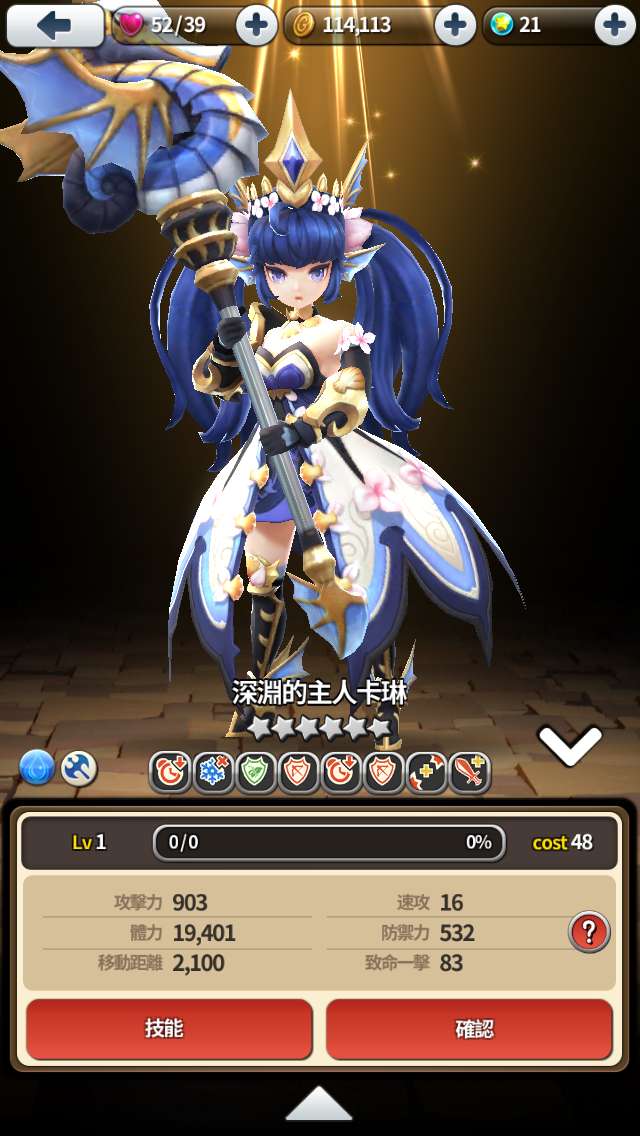The height and width of the screenshot is (1136, 640).
Task: Tap the green shield skill icon
Action: pyautogui.click(x=256, y=772)
